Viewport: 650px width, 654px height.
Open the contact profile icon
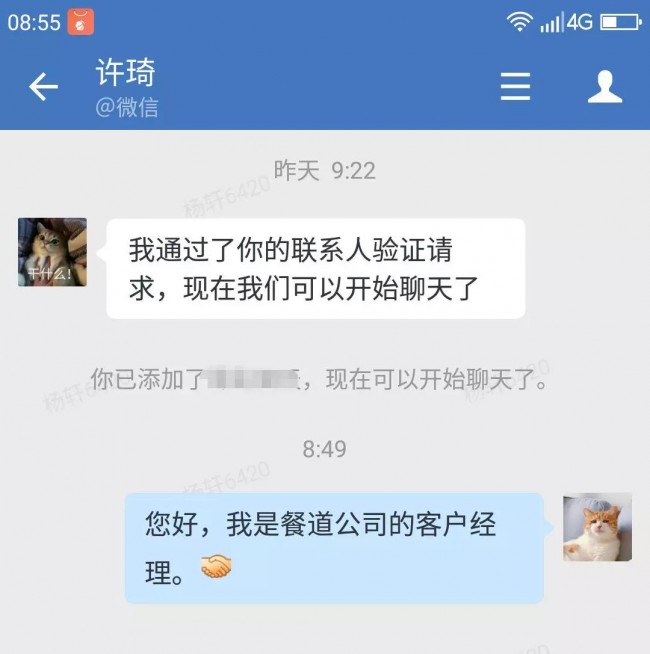[604, 87]
